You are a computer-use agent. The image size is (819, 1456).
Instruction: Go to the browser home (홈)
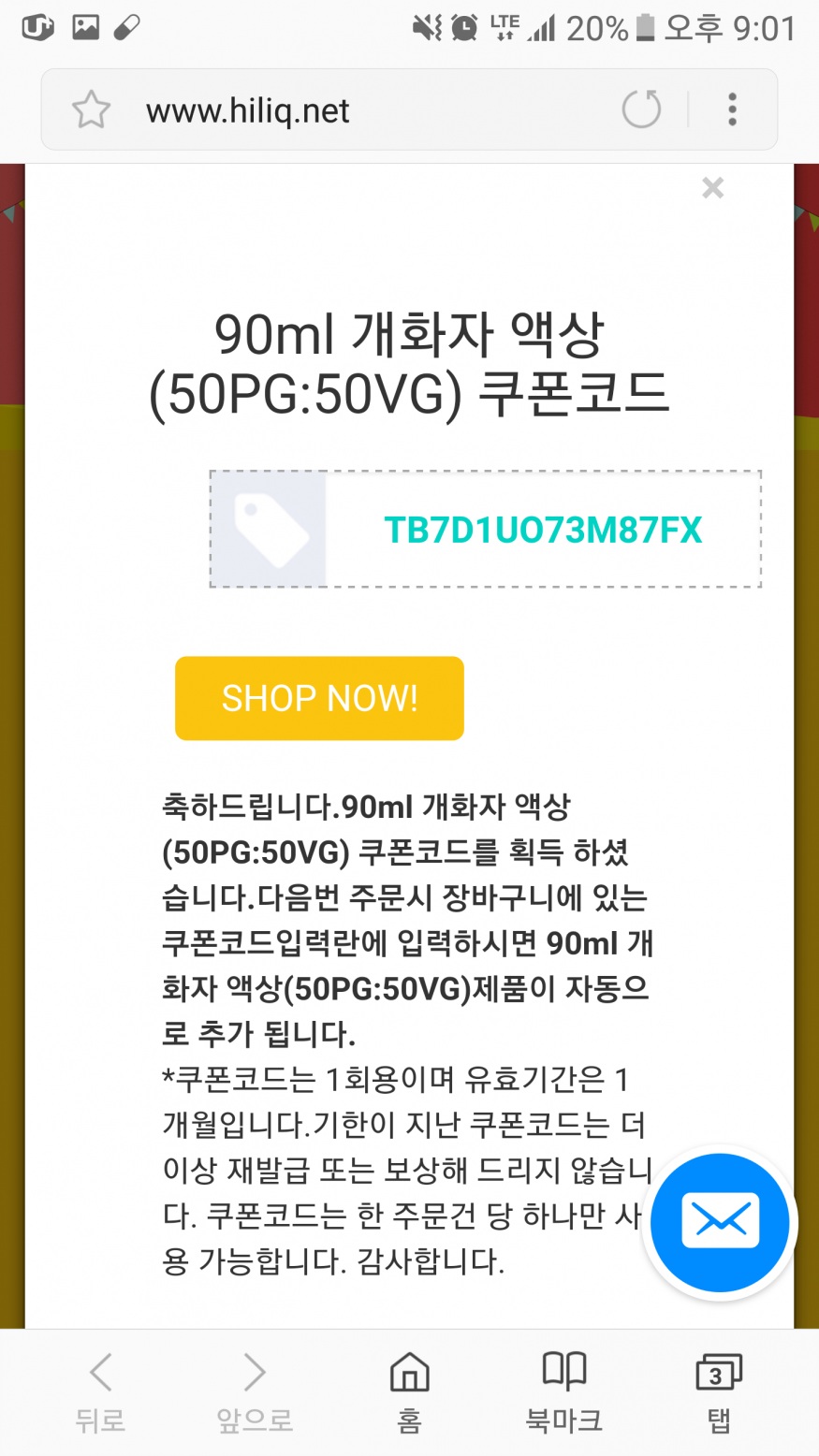(409, 1390)
